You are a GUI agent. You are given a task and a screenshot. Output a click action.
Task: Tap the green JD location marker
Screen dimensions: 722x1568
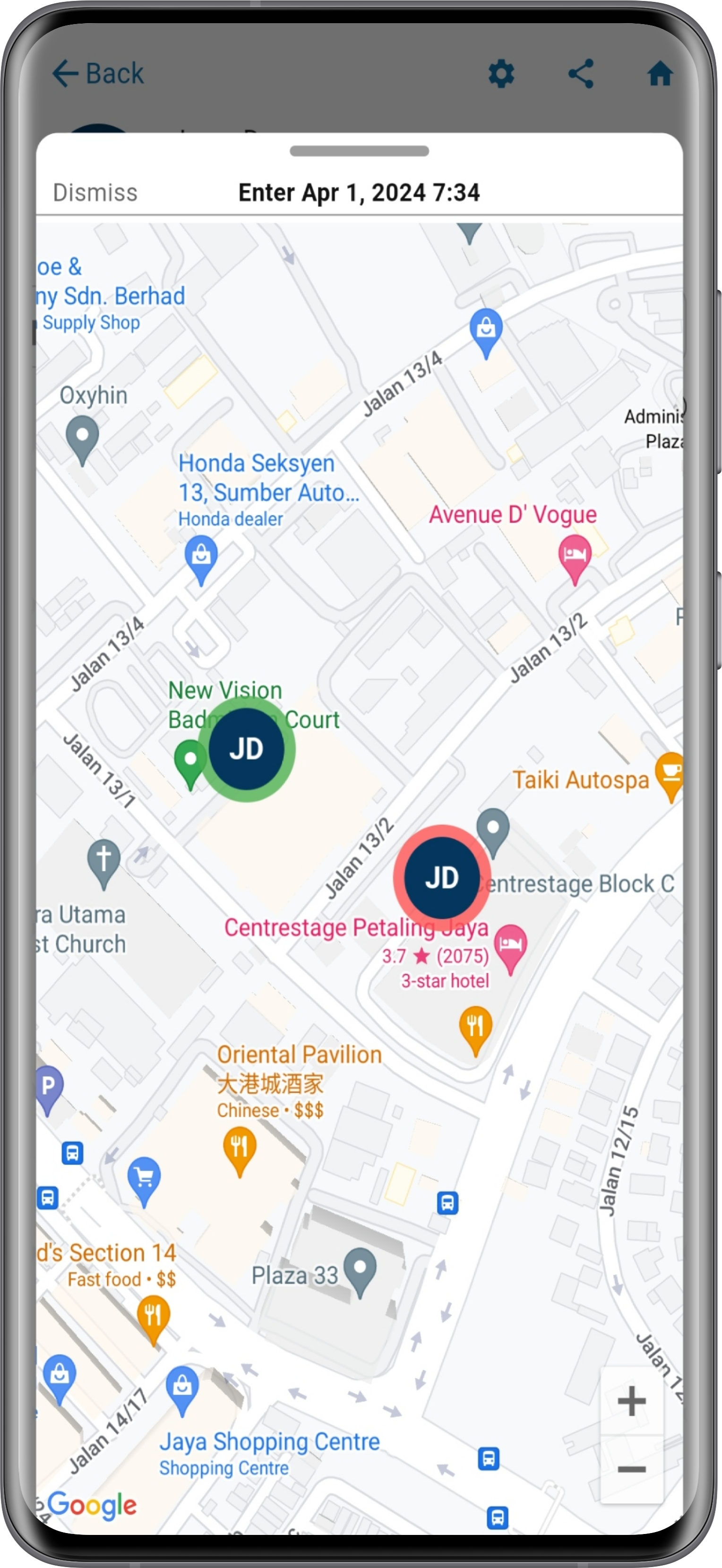coord(247,749)
